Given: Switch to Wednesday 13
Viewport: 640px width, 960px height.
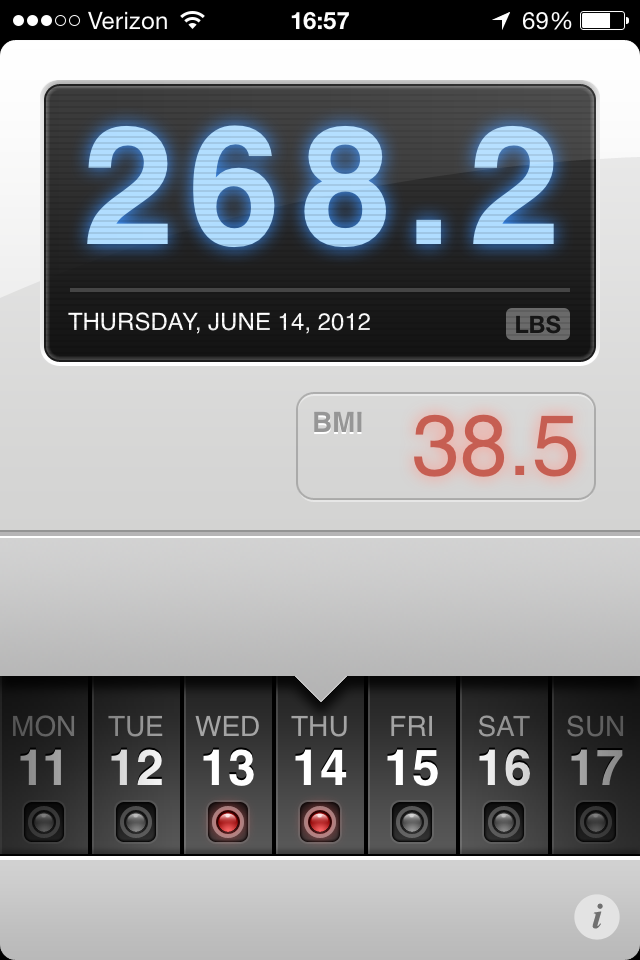Looking at the screenshot, I should [228, 768].
